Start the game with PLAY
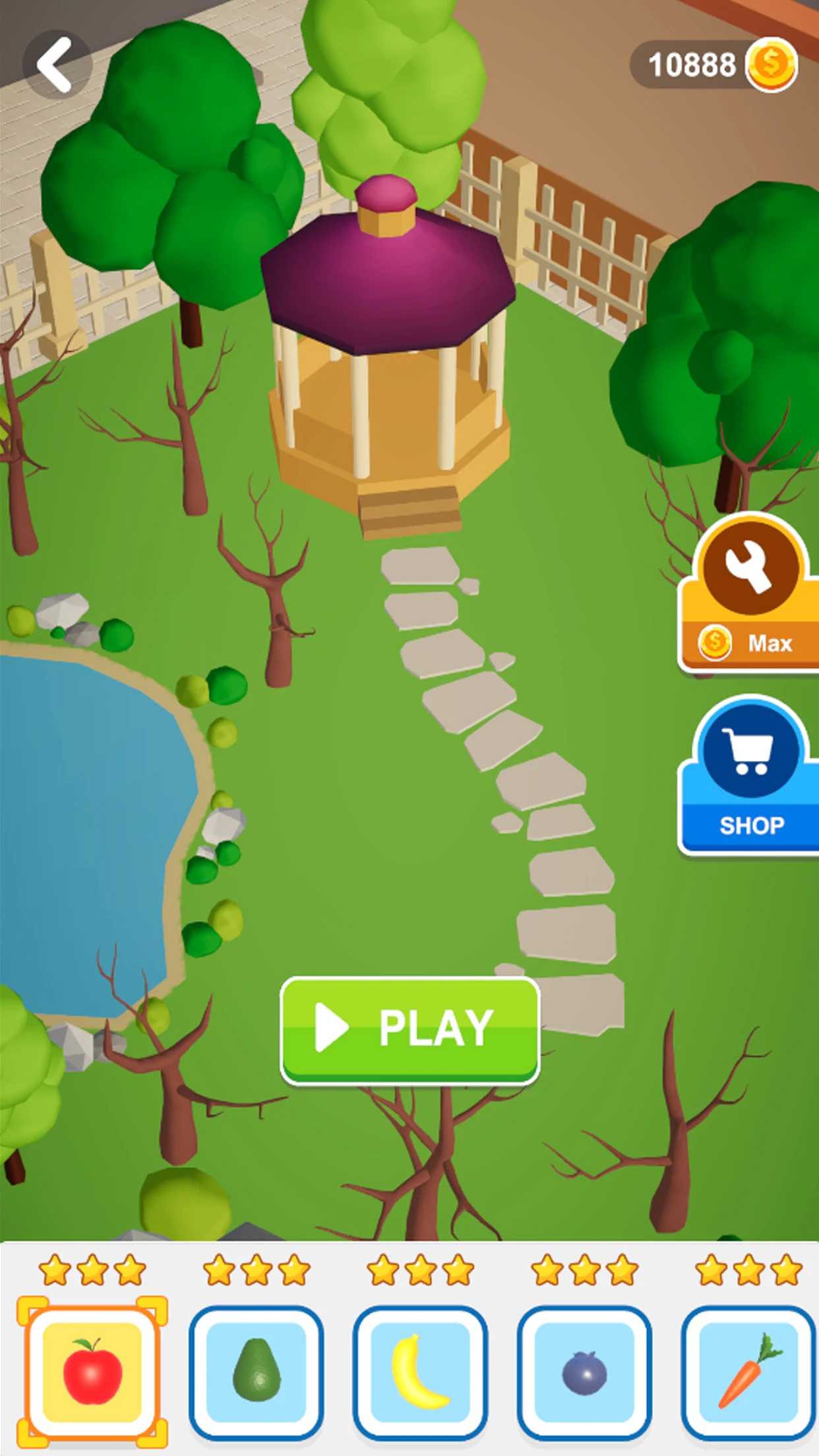Image resolution: width=819 pixels, height=1456 pixels. click(x=409, y=1030)
